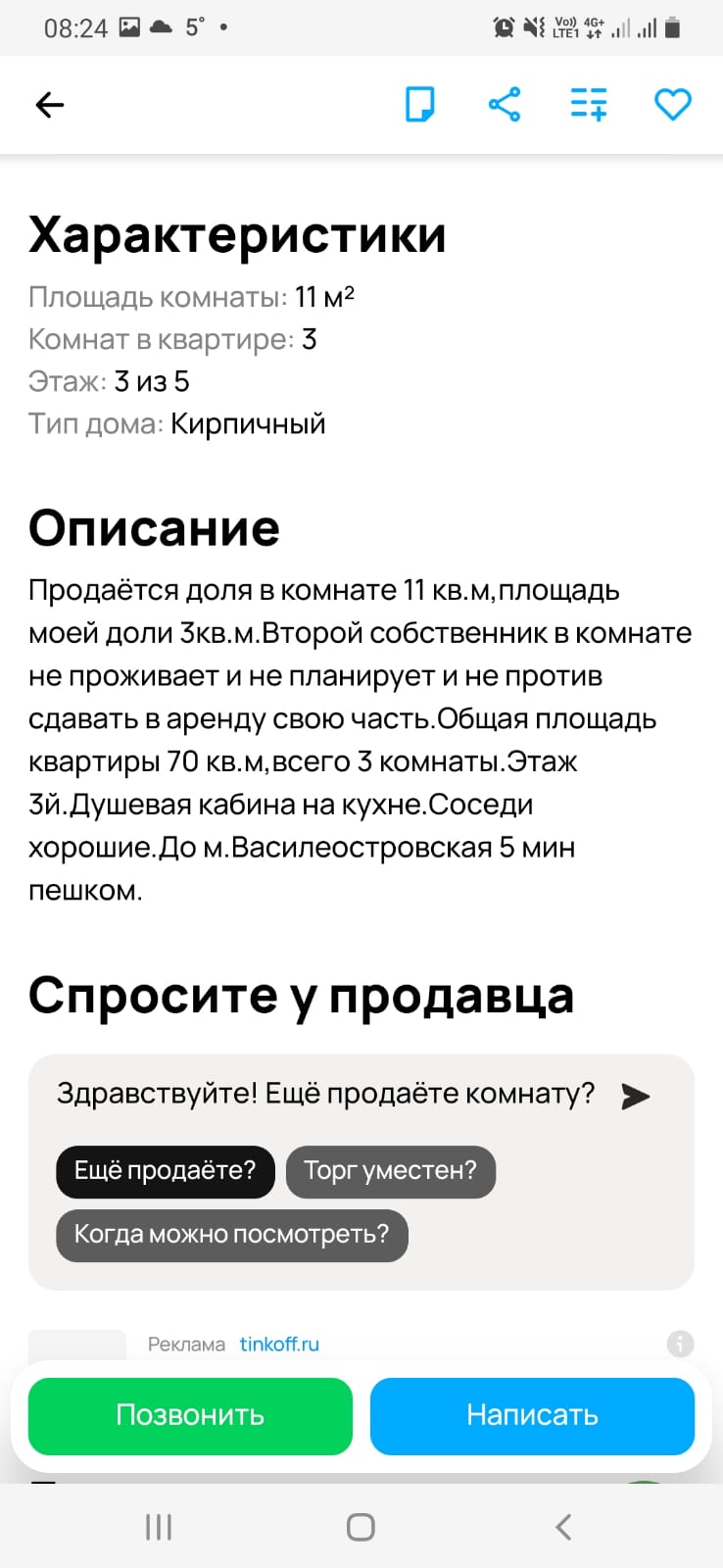Open recent apps in the navigation bar
The image size is (723, 1568).
(159, 1527)
